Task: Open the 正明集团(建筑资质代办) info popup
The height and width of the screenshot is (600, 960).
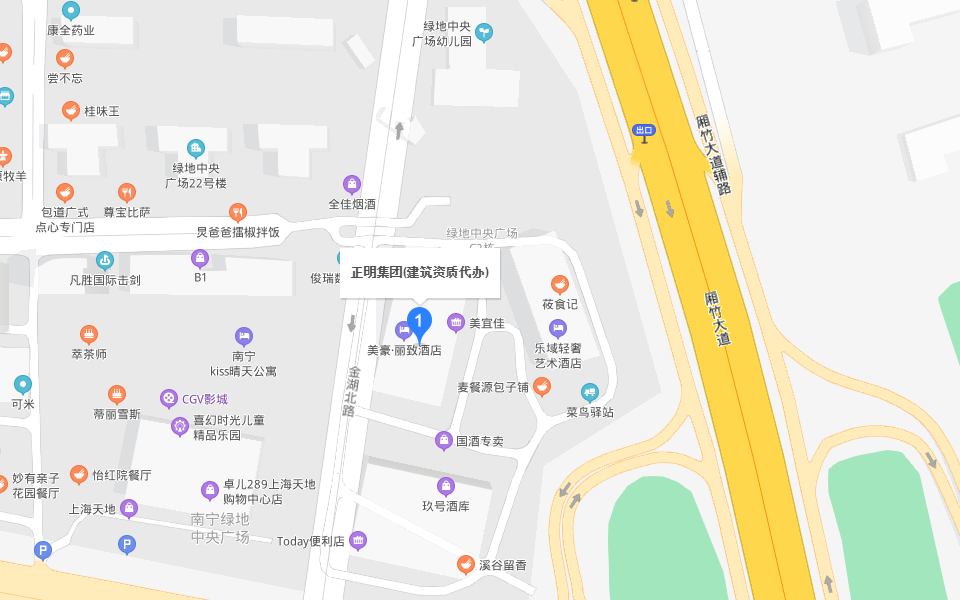Action: click(x=420, y=272)
